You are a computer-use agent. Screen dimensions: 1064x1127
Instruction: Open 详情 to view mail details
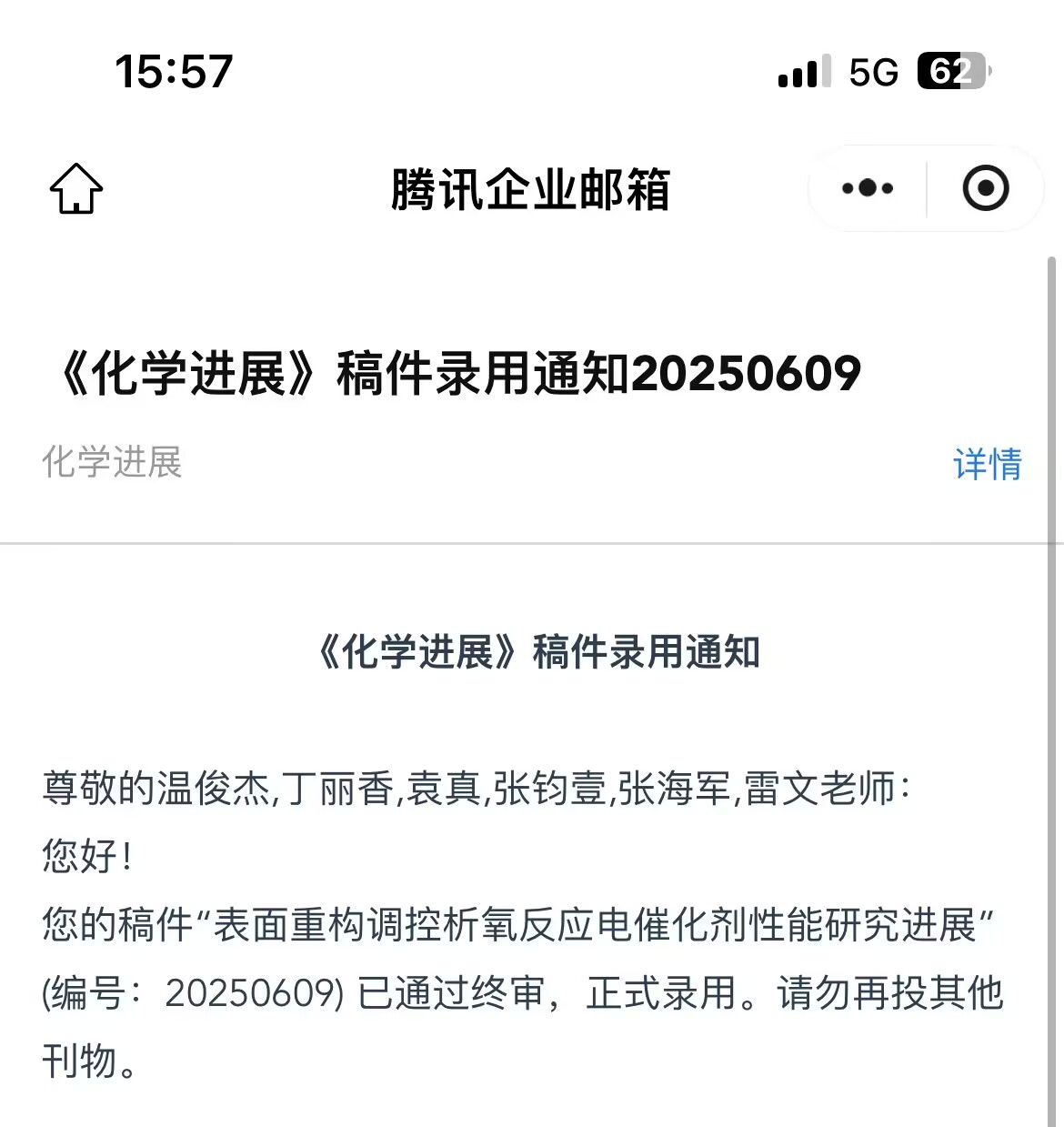tap(988, 464)
